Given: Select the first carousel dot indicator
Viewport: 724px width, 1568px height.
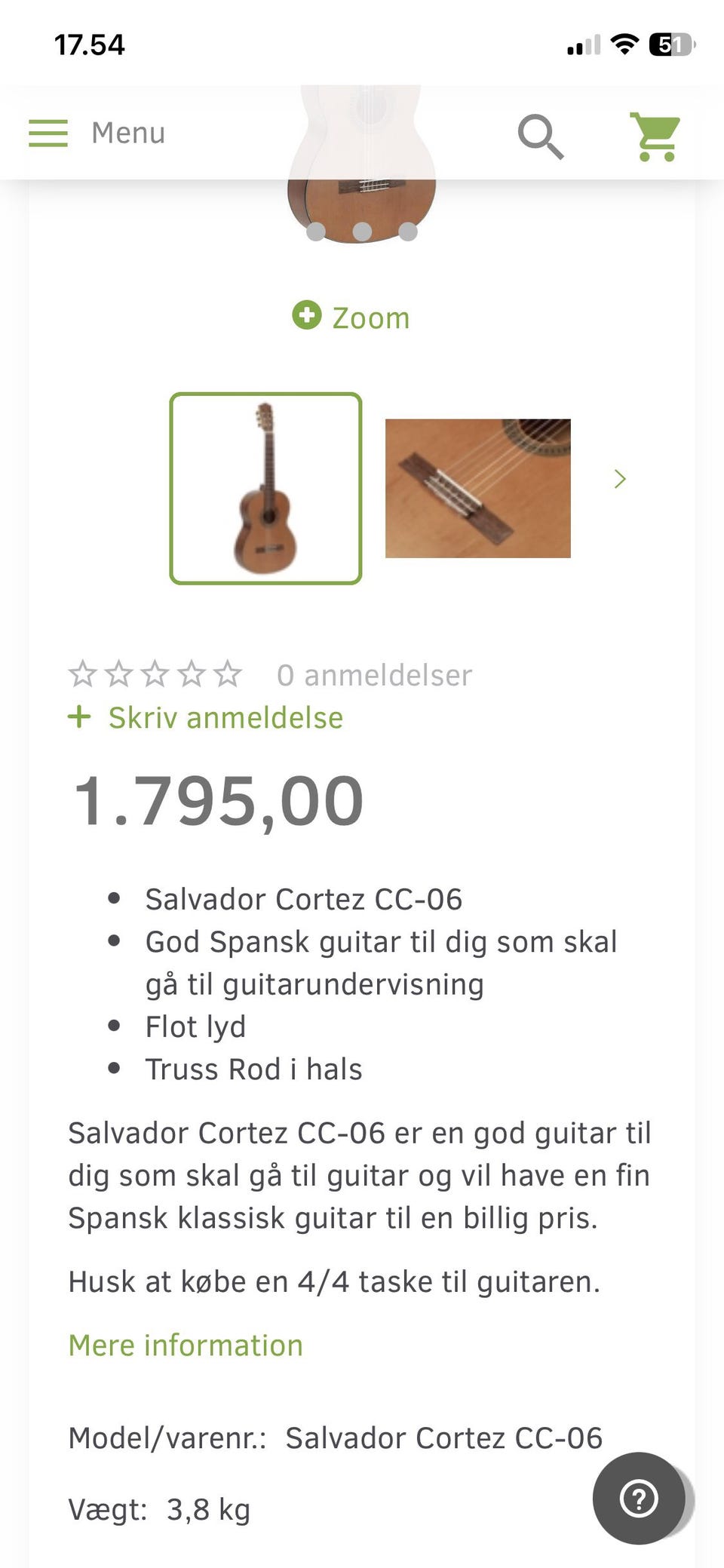Looking at the screenshot, I should [313, 230].
